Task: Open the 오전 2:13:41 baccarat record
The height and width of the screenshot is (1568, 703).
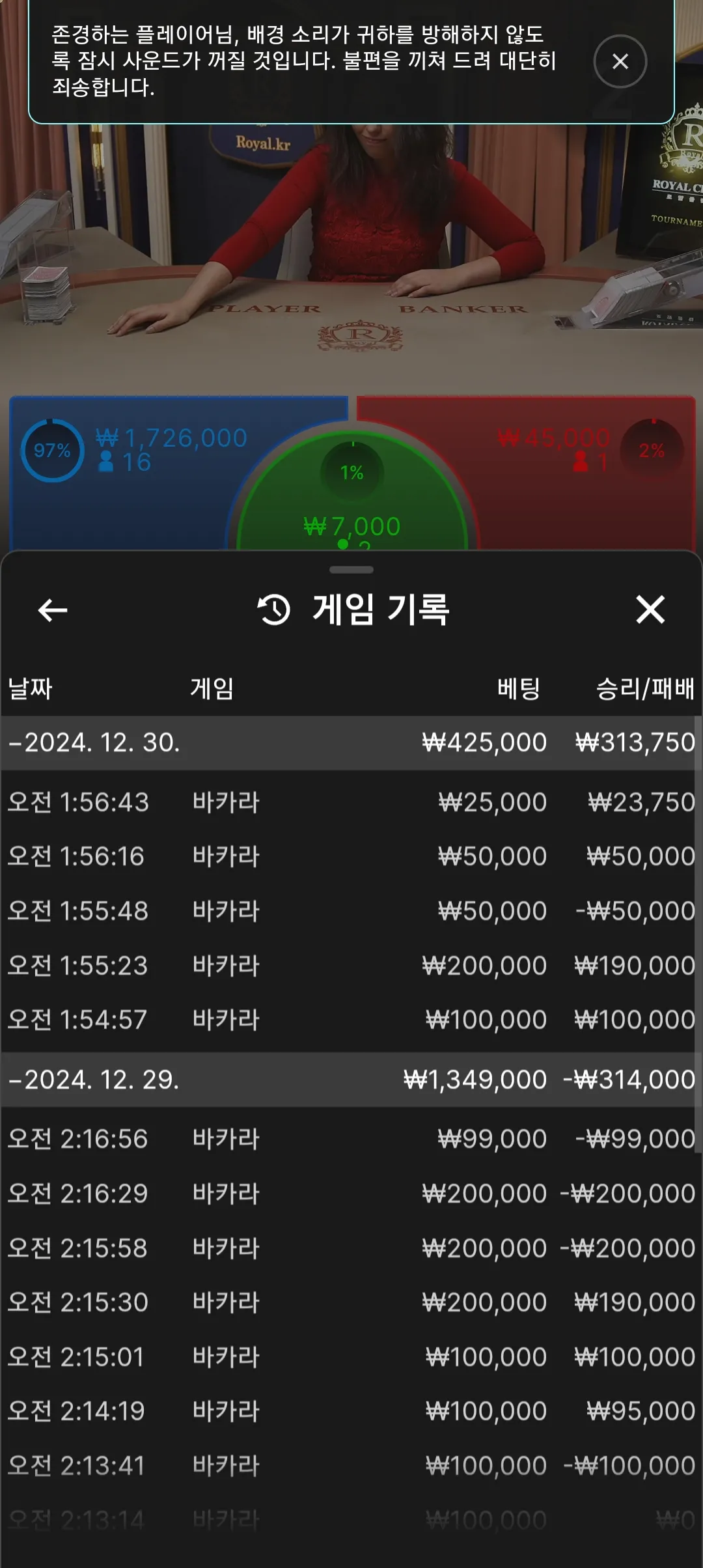Action: 351,1466
